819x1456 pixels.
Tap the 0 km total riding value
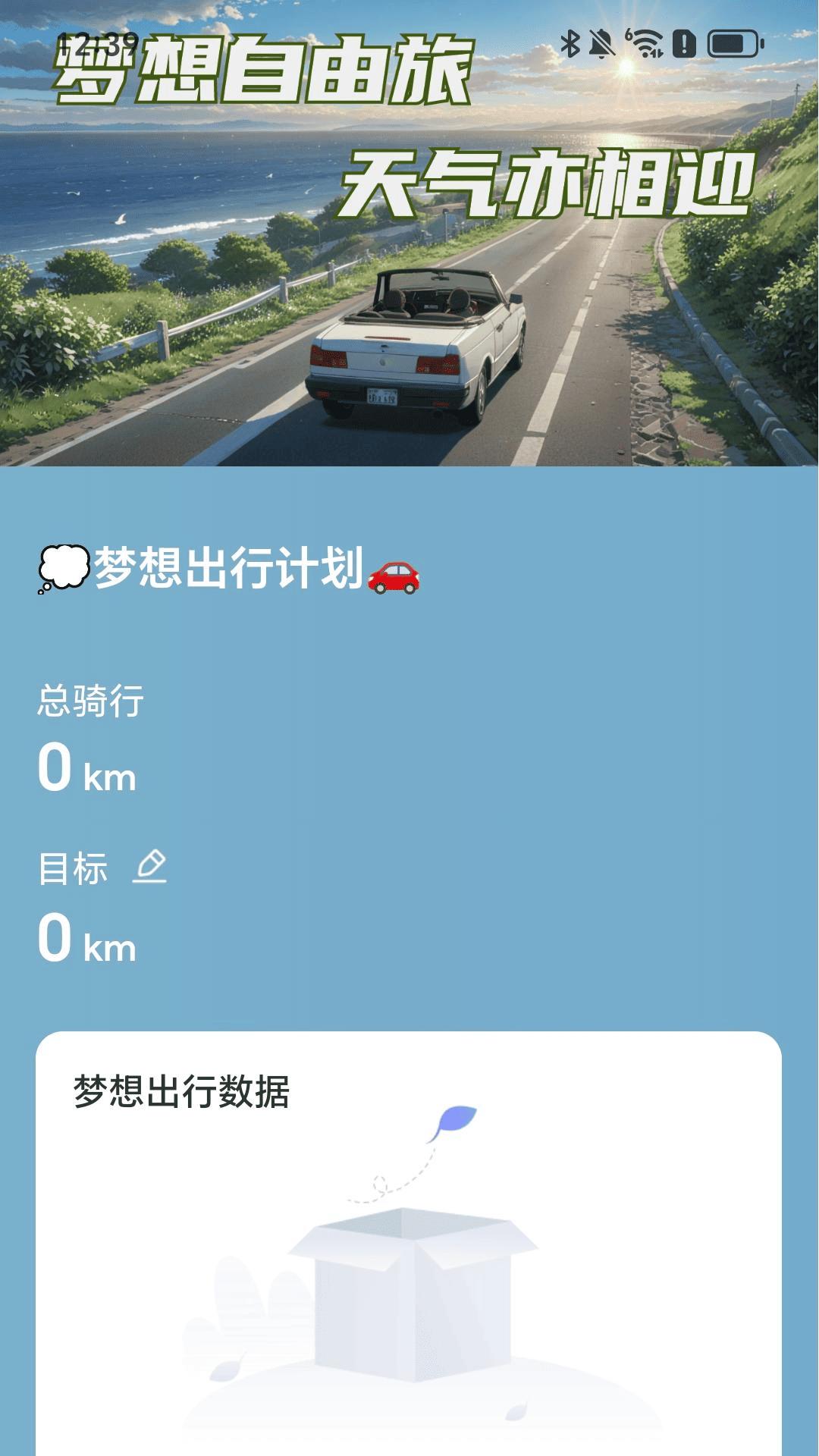[x=86, y=773]
